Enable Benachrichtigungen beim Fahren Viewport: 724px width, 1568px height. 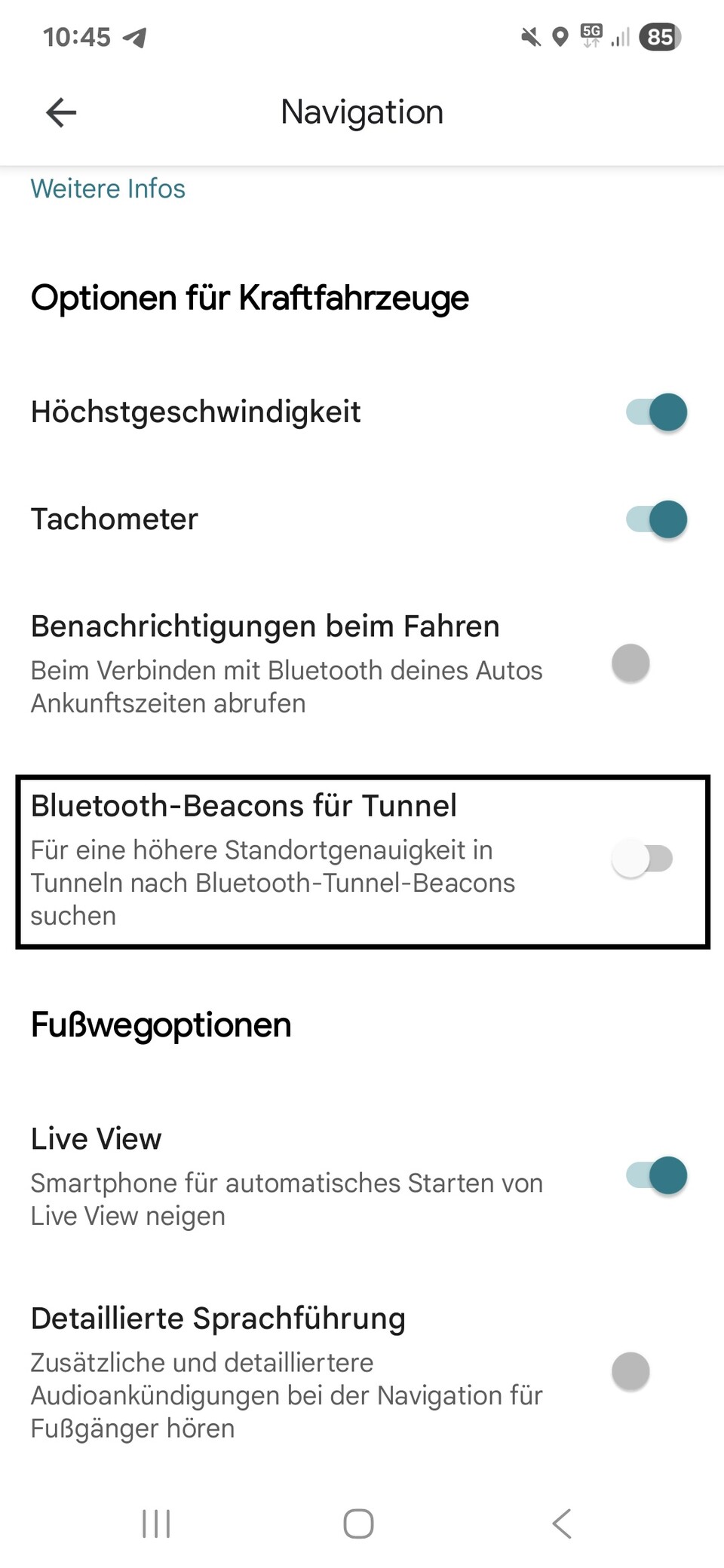630,663
